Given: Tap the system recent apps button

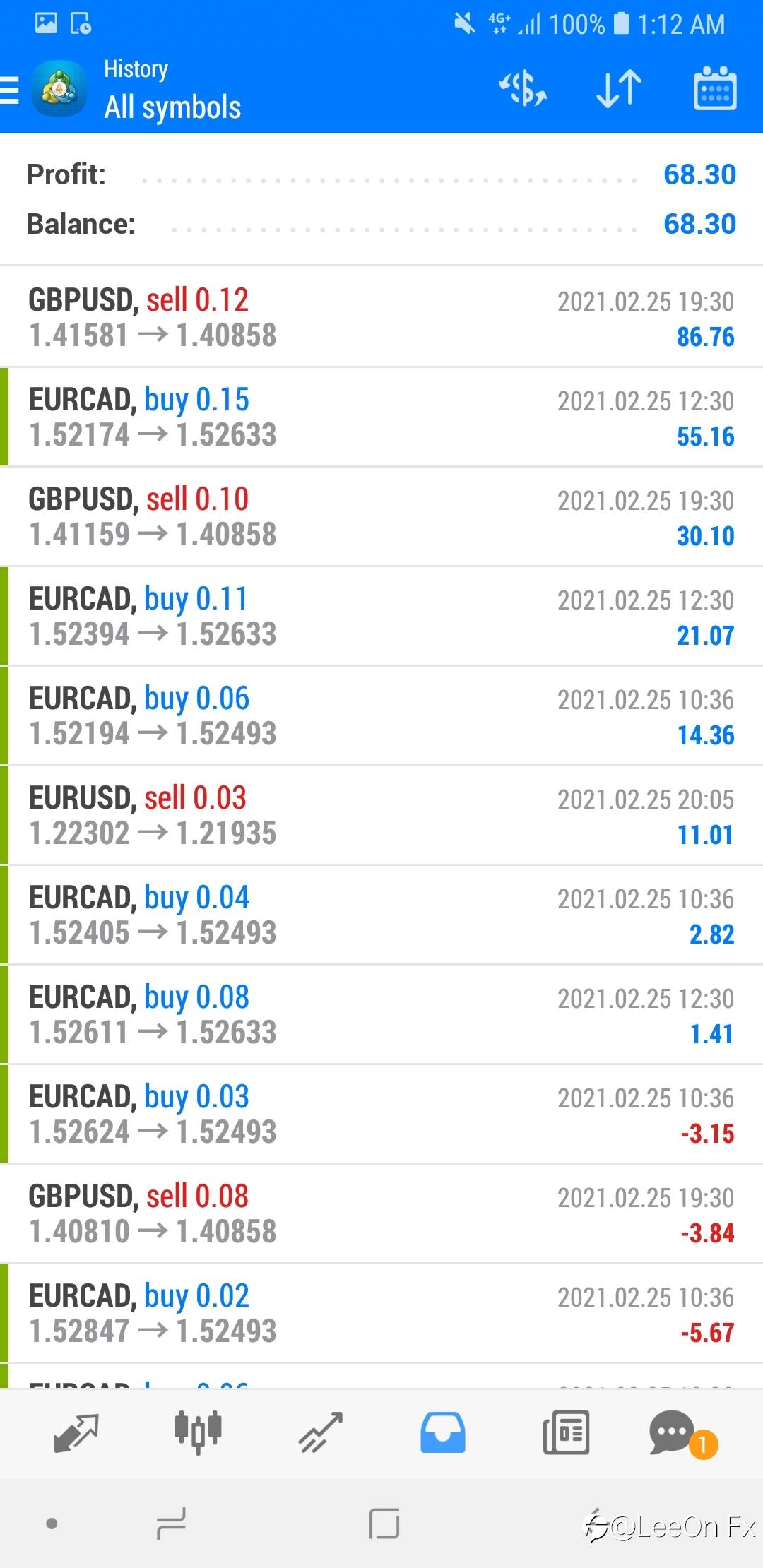Looking at the screenshot, I should click(172, 1524).
